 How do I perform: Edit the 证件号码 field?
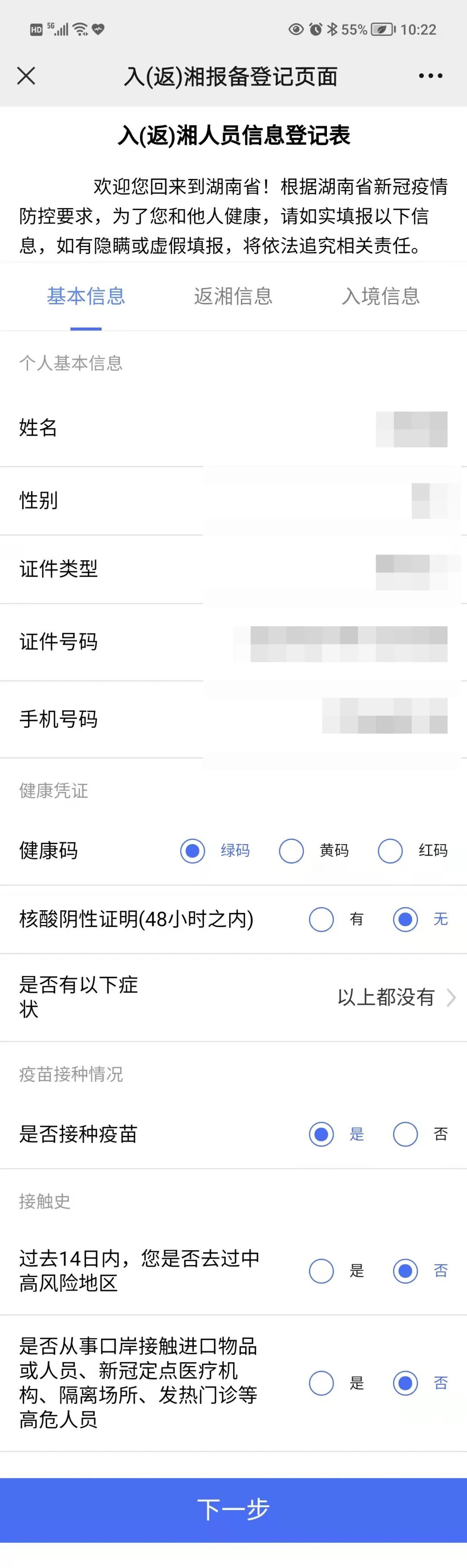click(348, 644)
